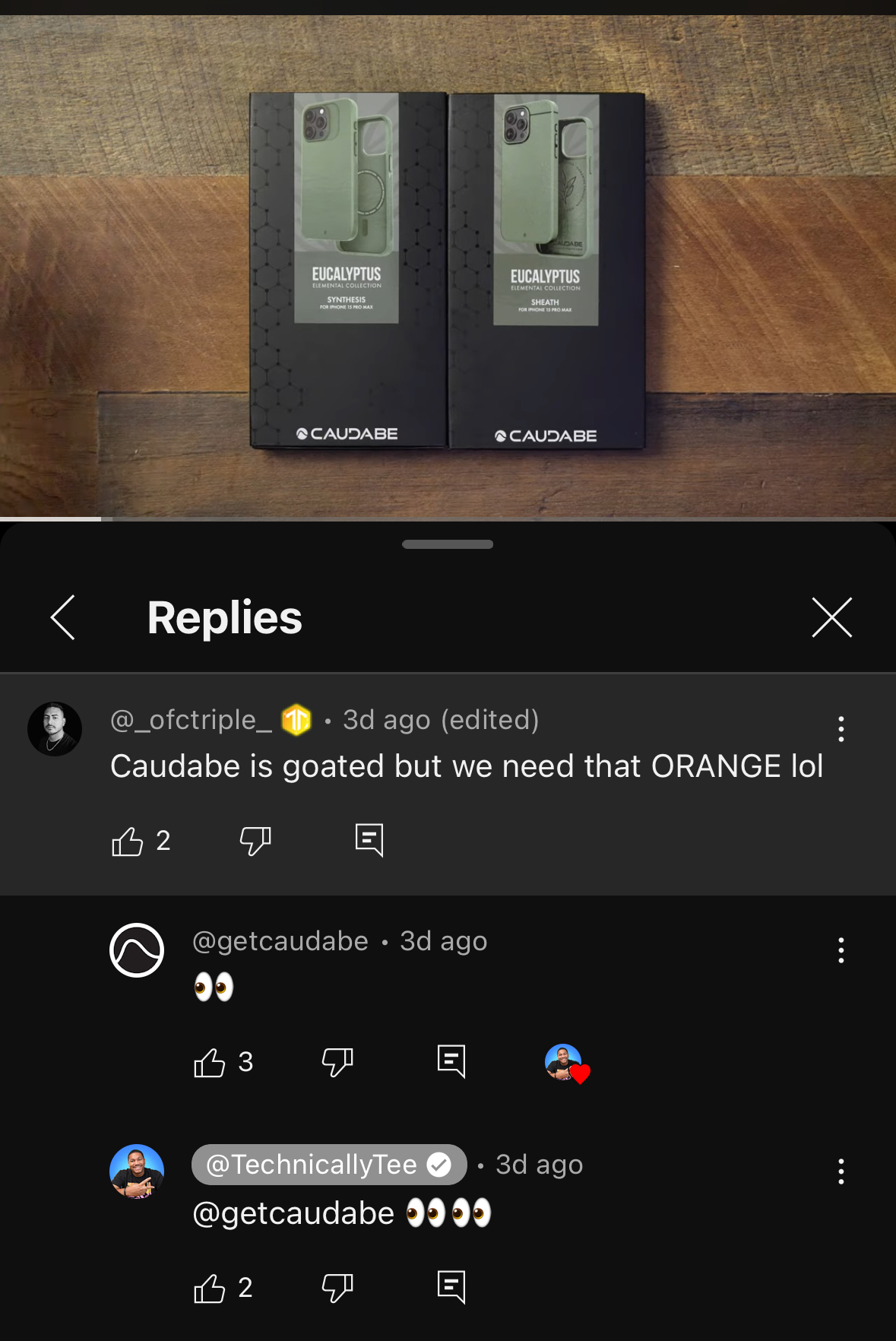Like @getcaudabe's eyes emoji reply
This screenshot has width=896, height=1341.
click(210, 1062)
